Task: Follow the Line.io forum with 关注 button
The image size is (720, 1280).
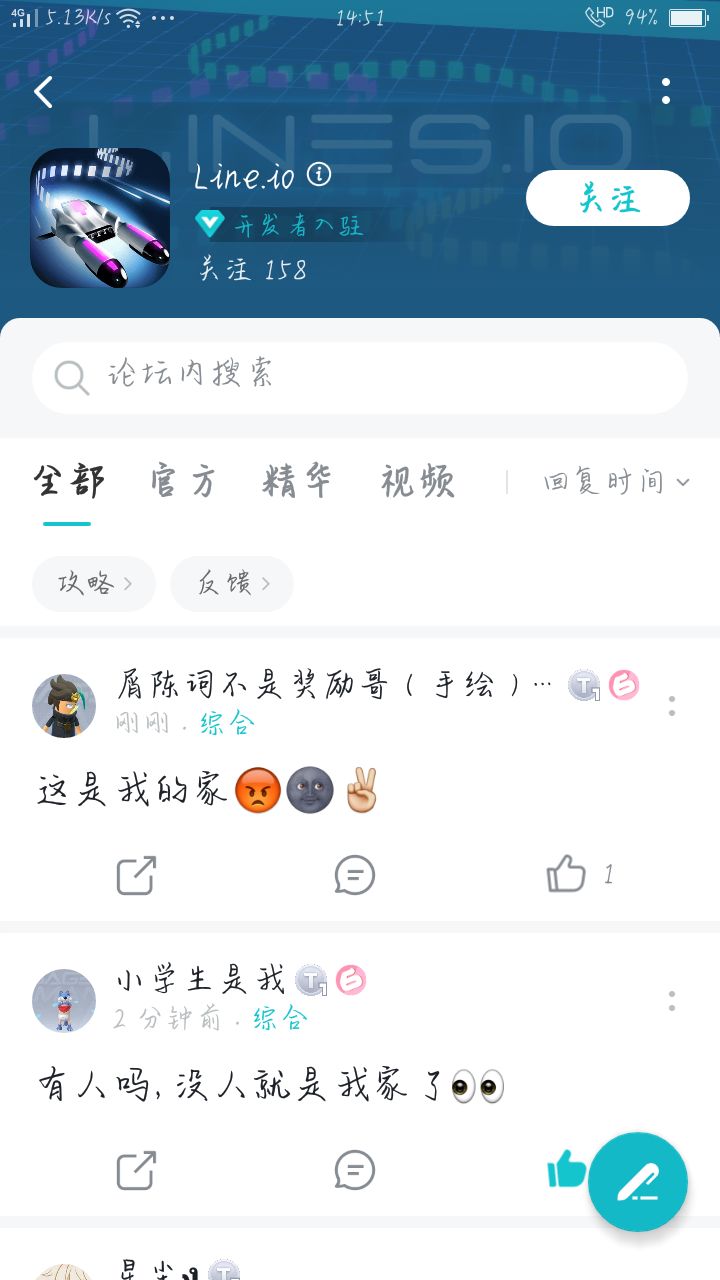Action: [607, 198]
